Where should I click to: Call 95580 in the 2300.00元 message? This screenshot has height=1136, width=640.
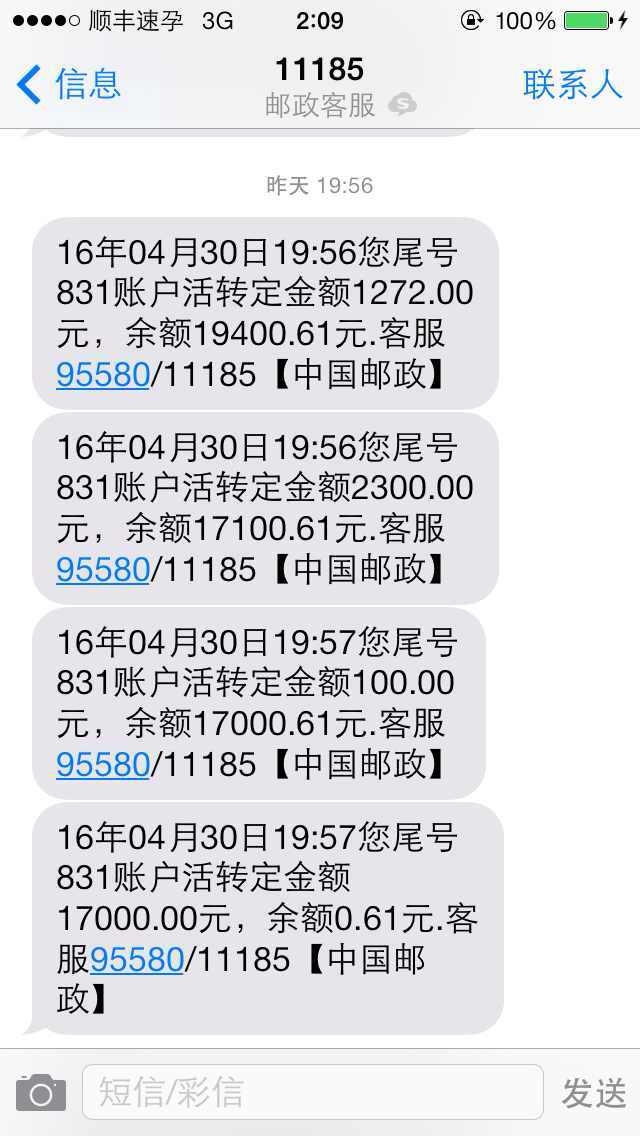(x=103, y=569)
